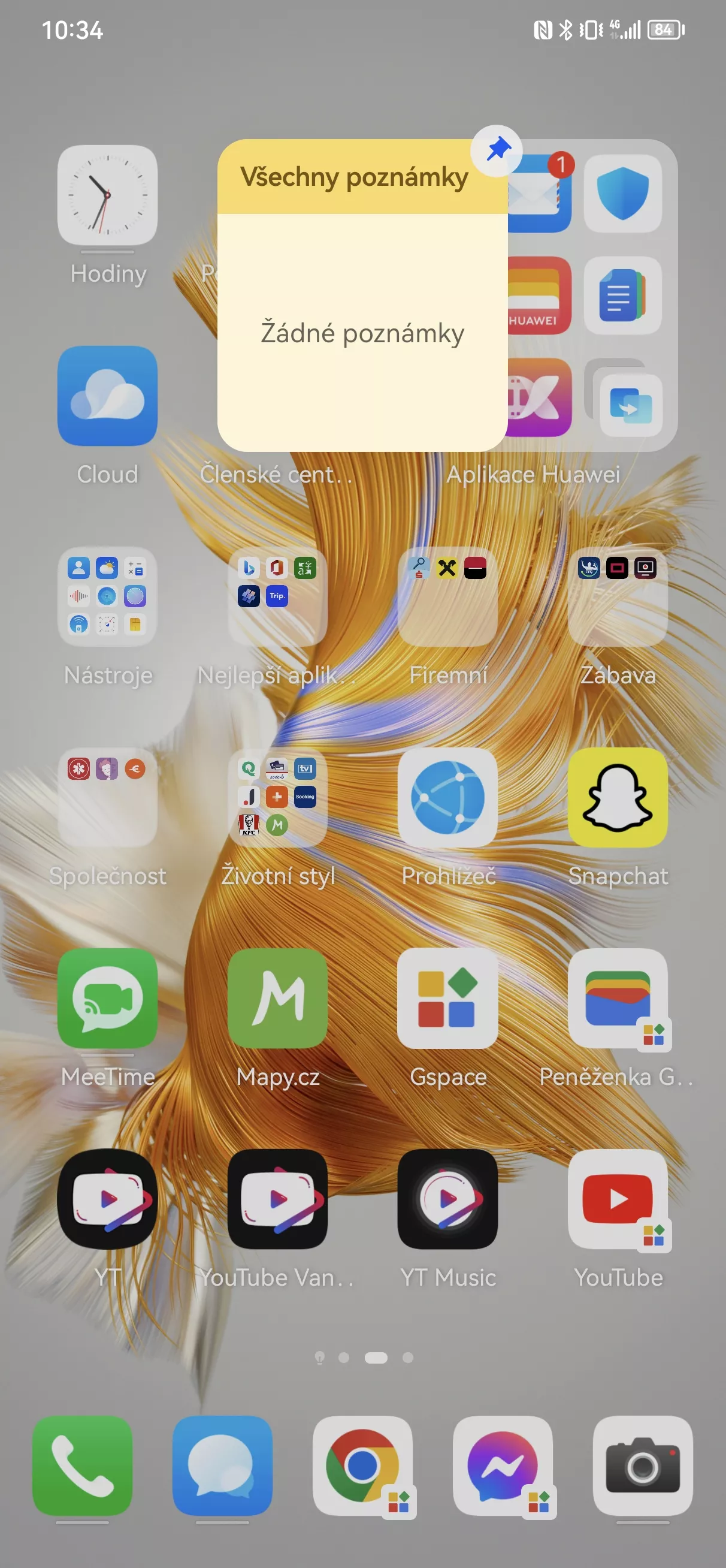Open the Životní styl folder
This screenshot has width=726, height=1568.
coord(277,797)
